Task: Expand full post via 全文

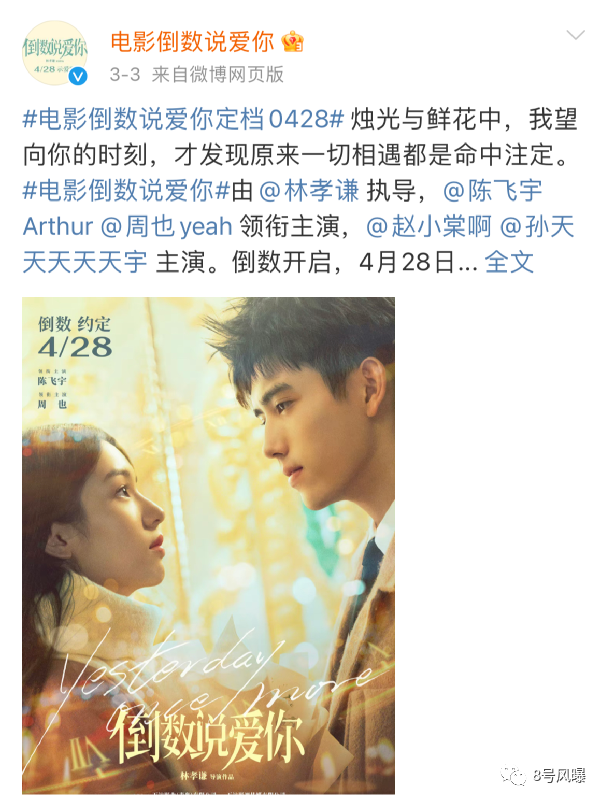Action: tap(509, 262)
